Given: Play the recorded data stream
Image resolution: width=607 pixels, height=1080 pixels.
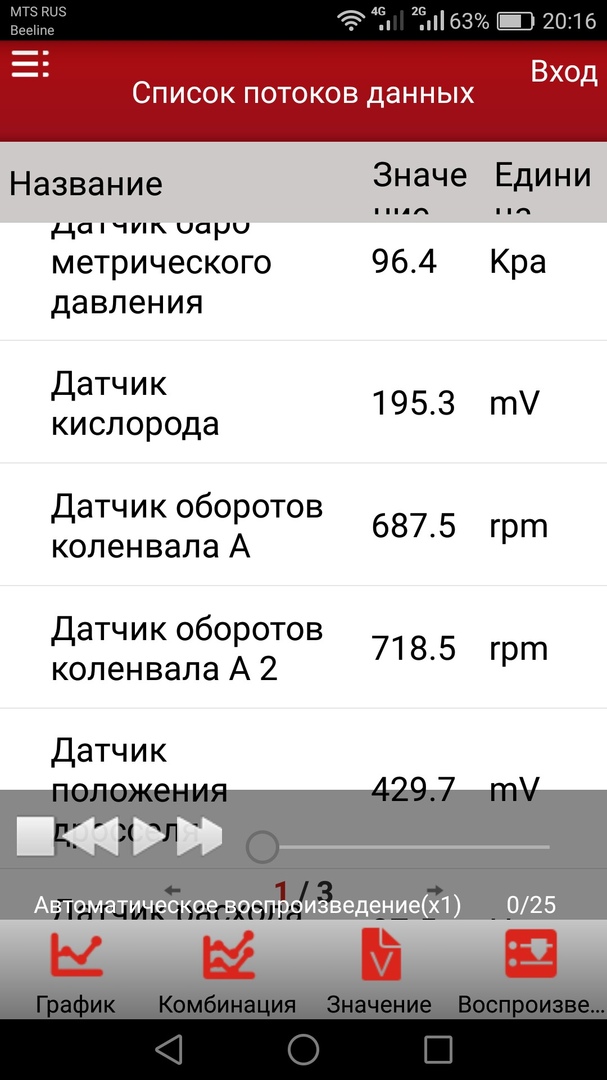Looking at the screenshot, I should [x=148, y=836].
